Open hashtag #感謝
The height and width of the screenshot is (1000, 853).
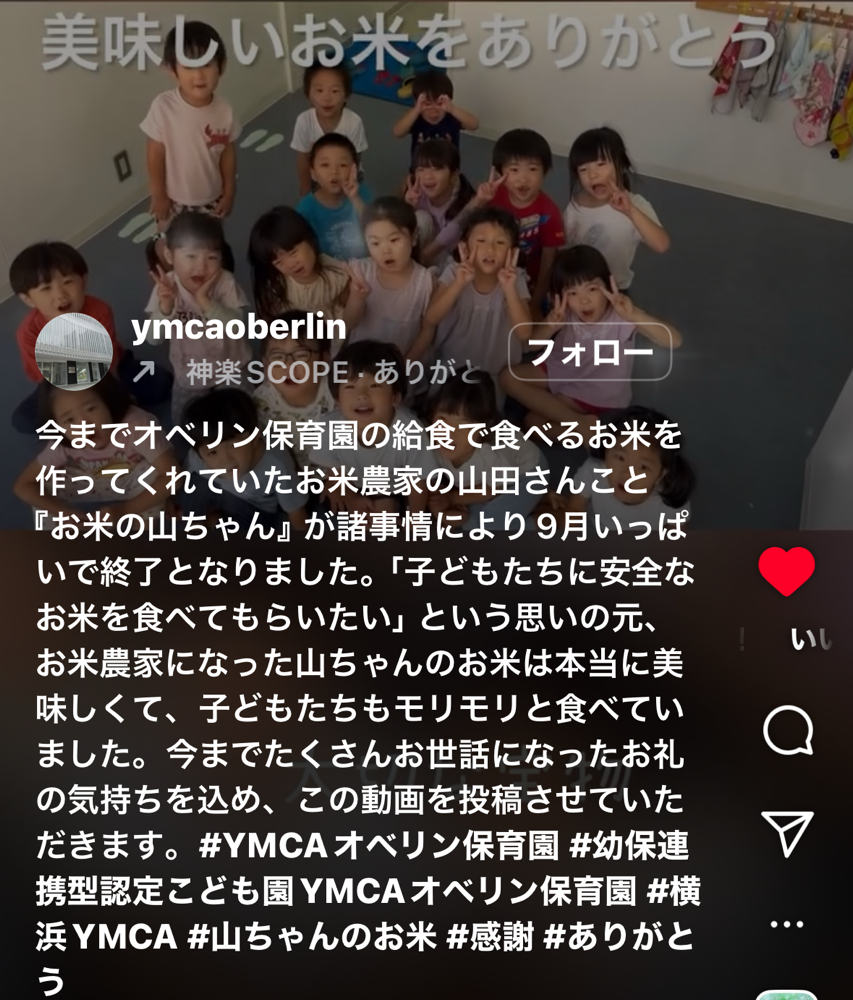(489, 937)
